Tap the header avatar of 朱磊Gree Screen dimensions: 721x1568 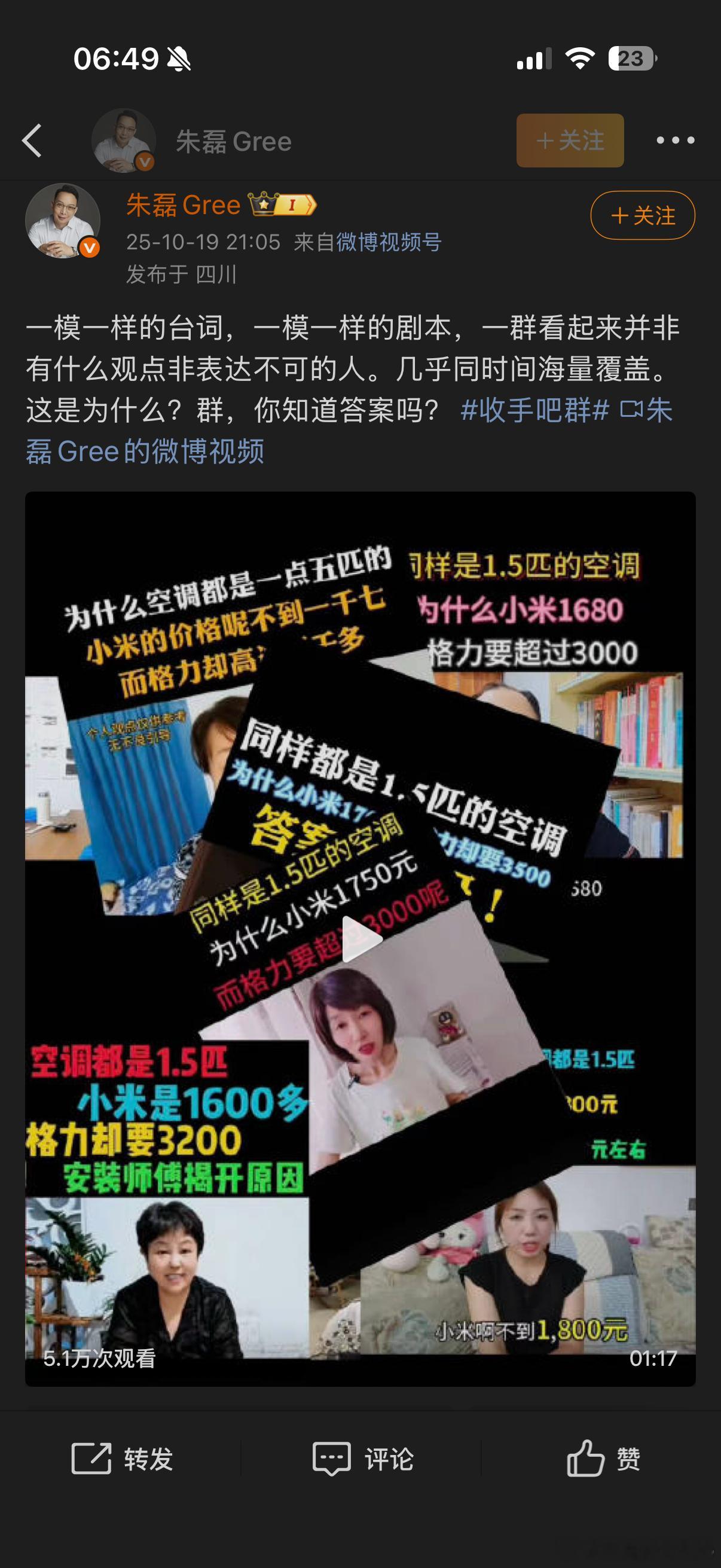click(124, 141)
